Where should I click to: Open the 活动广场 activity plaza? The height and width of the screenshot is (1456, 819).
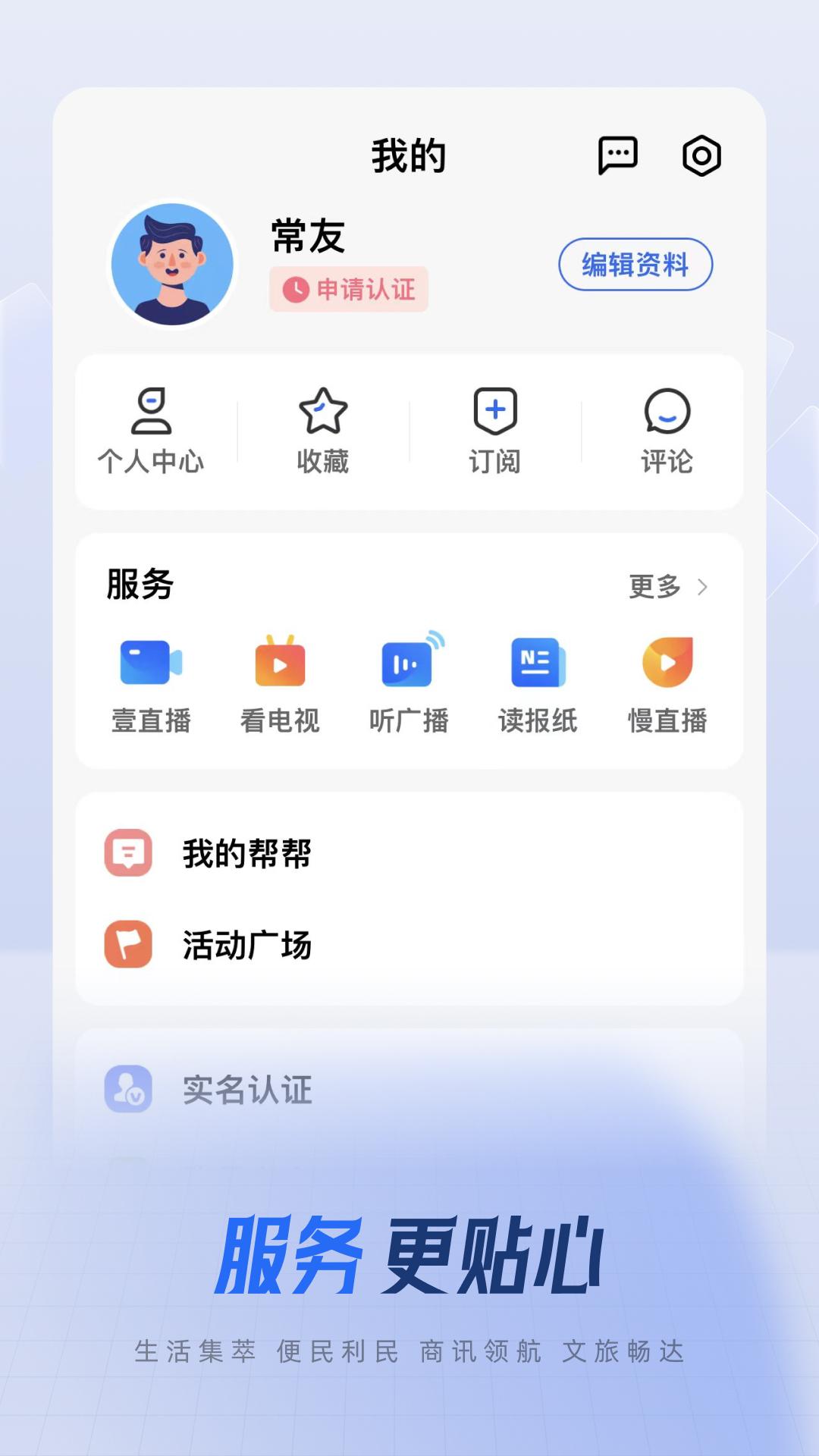click(246, 944)
